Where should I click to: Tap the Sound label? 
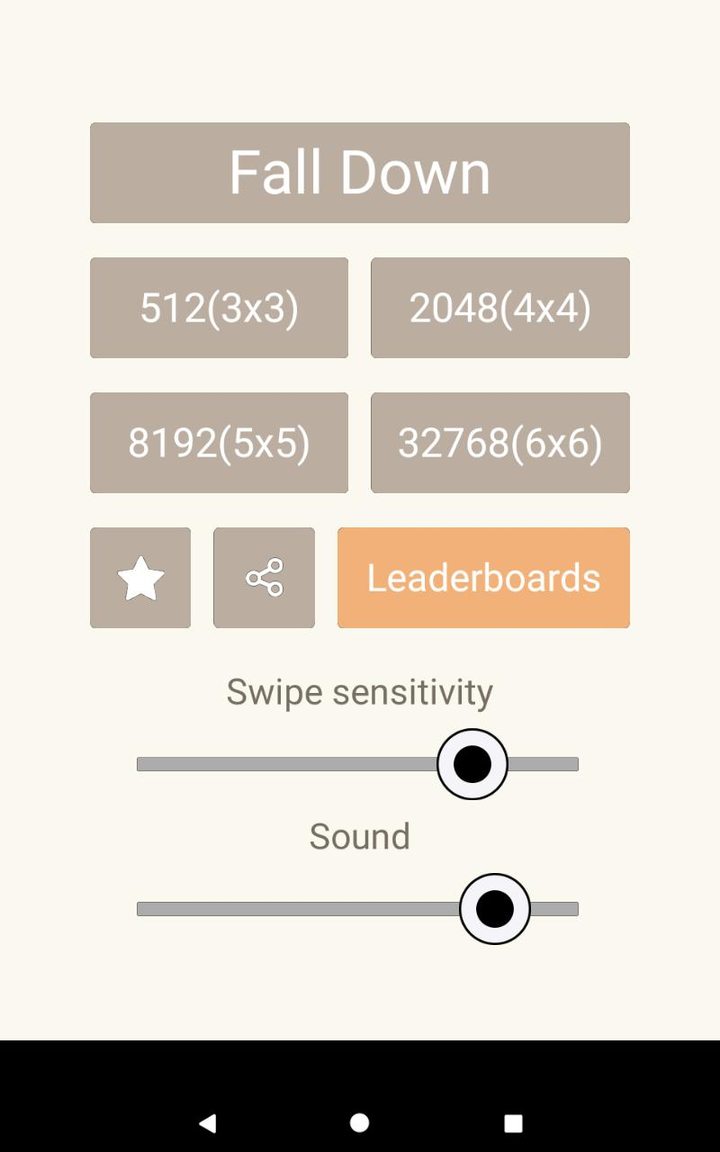click(360, 836)
